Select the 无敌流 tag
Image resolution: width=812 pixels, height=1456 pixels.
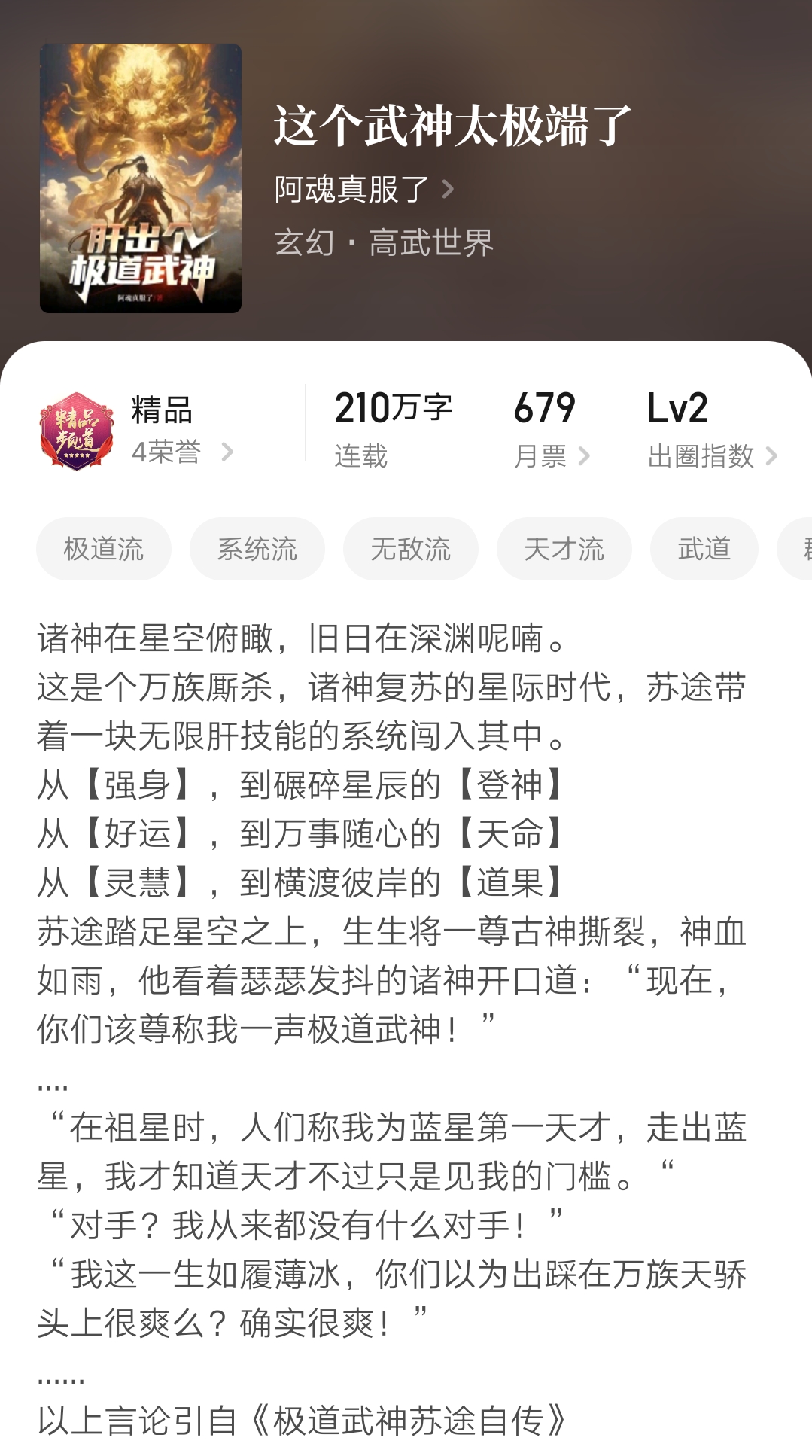pyautogui.click(x=410, y=550)
